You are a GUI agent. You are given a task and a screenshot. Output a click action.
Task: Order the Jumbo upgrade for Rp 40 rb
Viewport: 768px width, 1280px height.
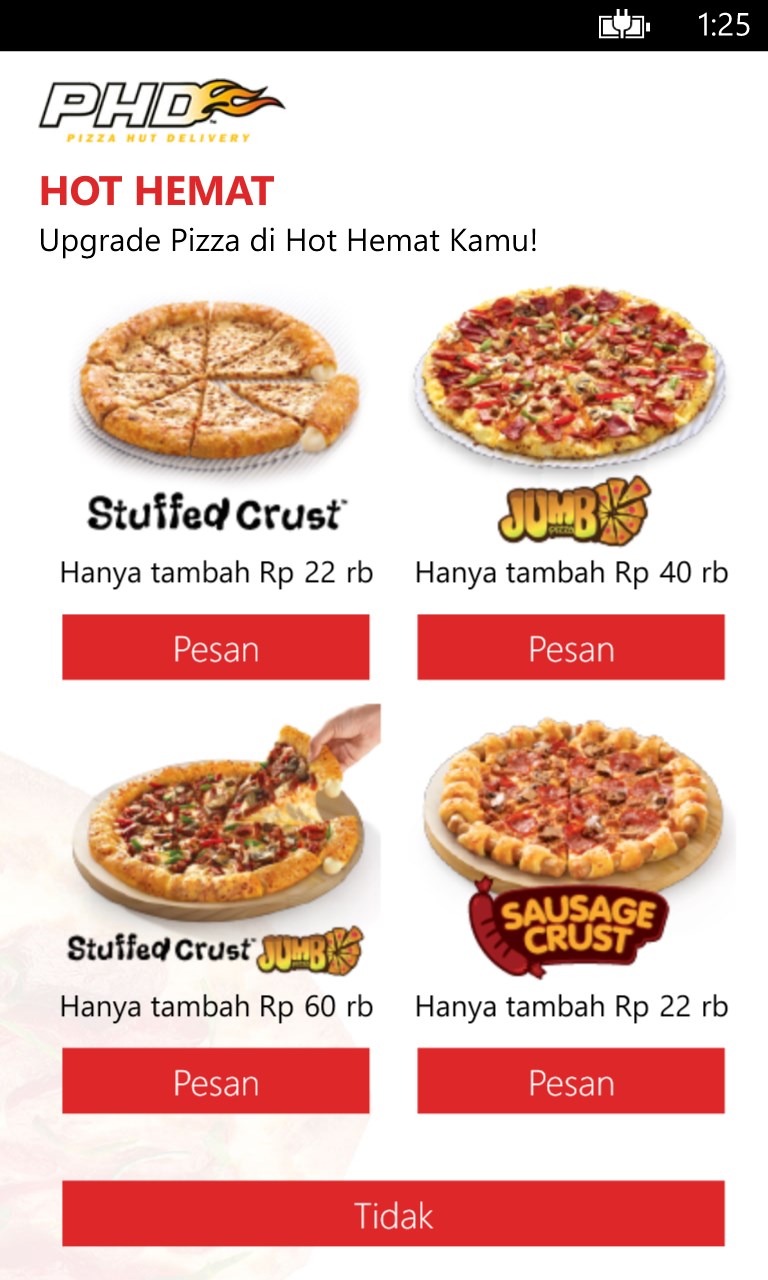click(x=571, y=648)
